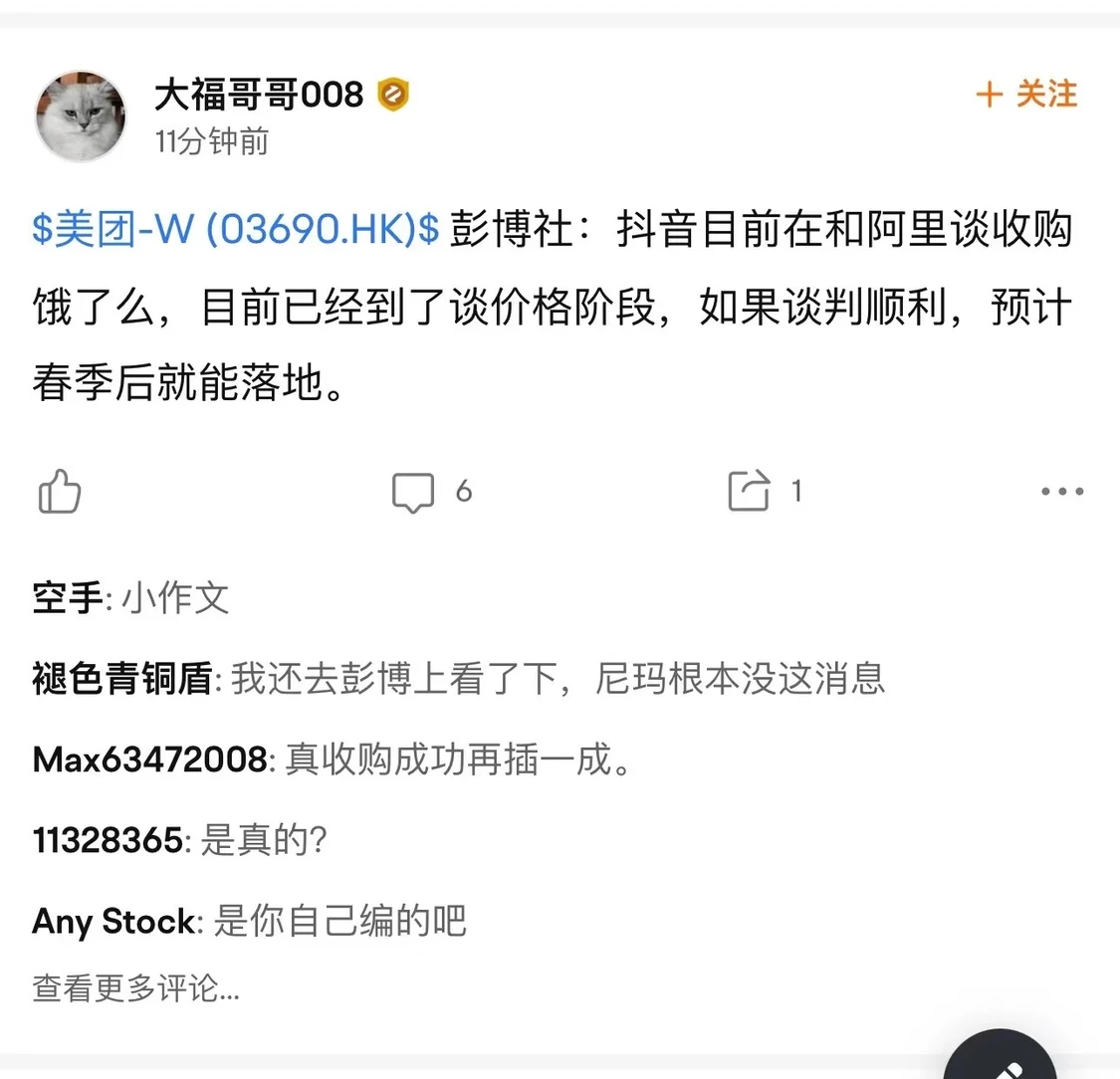Viewport: 1120px width, 1079px height.
Task: Open the post's overflow menu
Action: 1061,492
